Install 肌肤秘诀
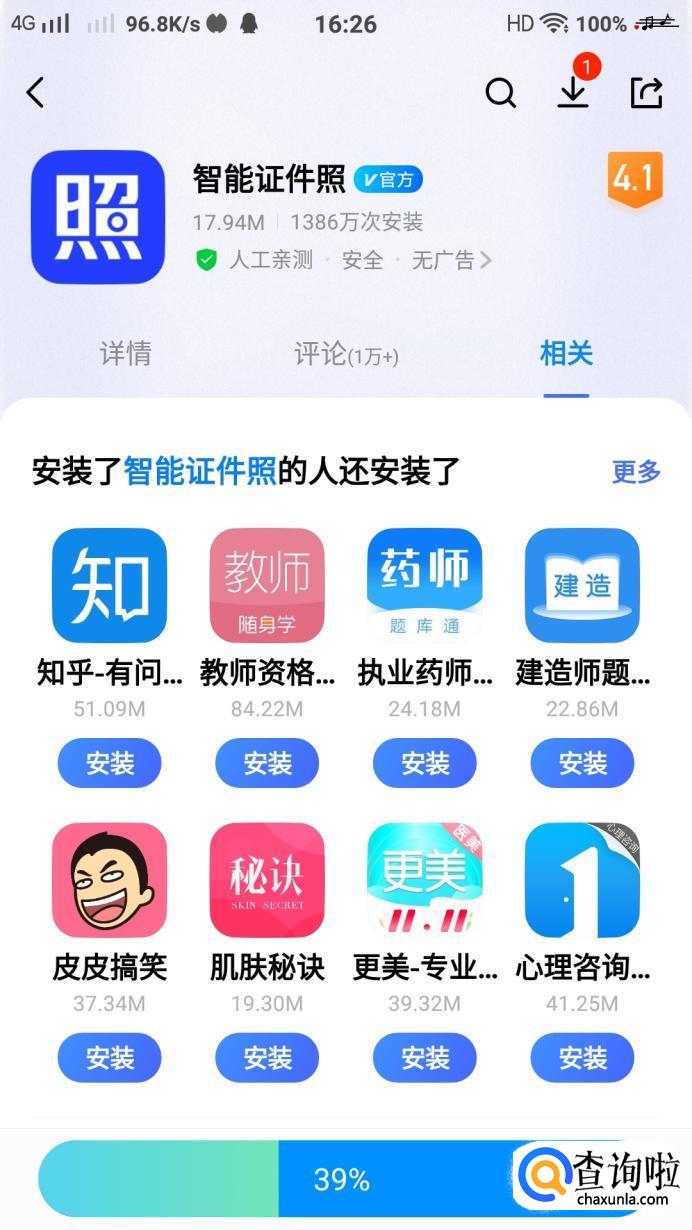Image resolution: width=692 pixels, height=1230 pixels. 267,1058
